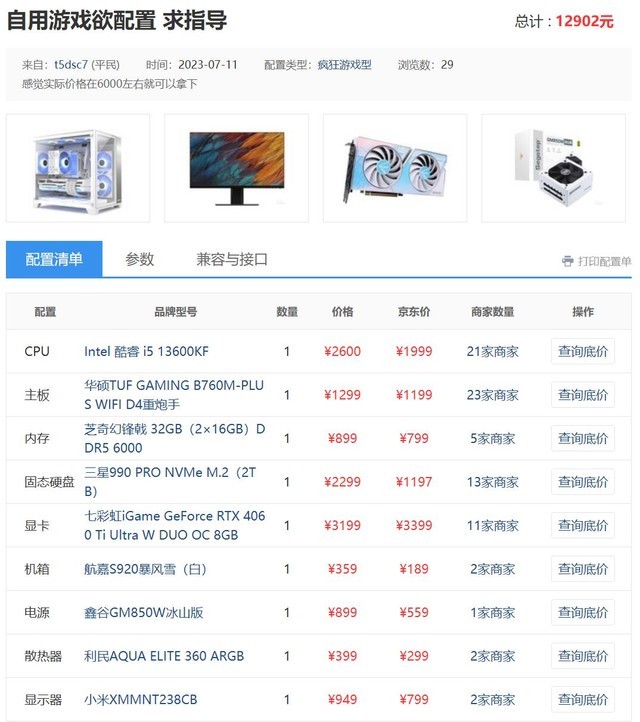Check 查询底价 for the 显卡 row
The height and width of the screenshot is (722, 640).
(582, 525)
